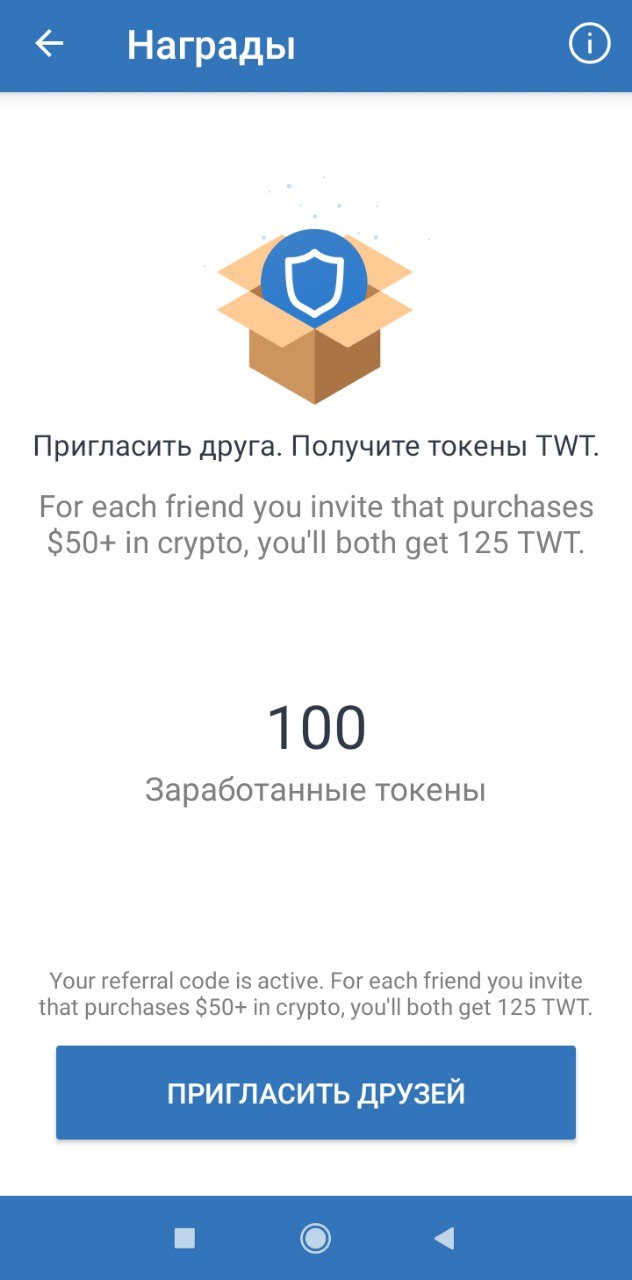Open the info icon in the header

point(589,44)
